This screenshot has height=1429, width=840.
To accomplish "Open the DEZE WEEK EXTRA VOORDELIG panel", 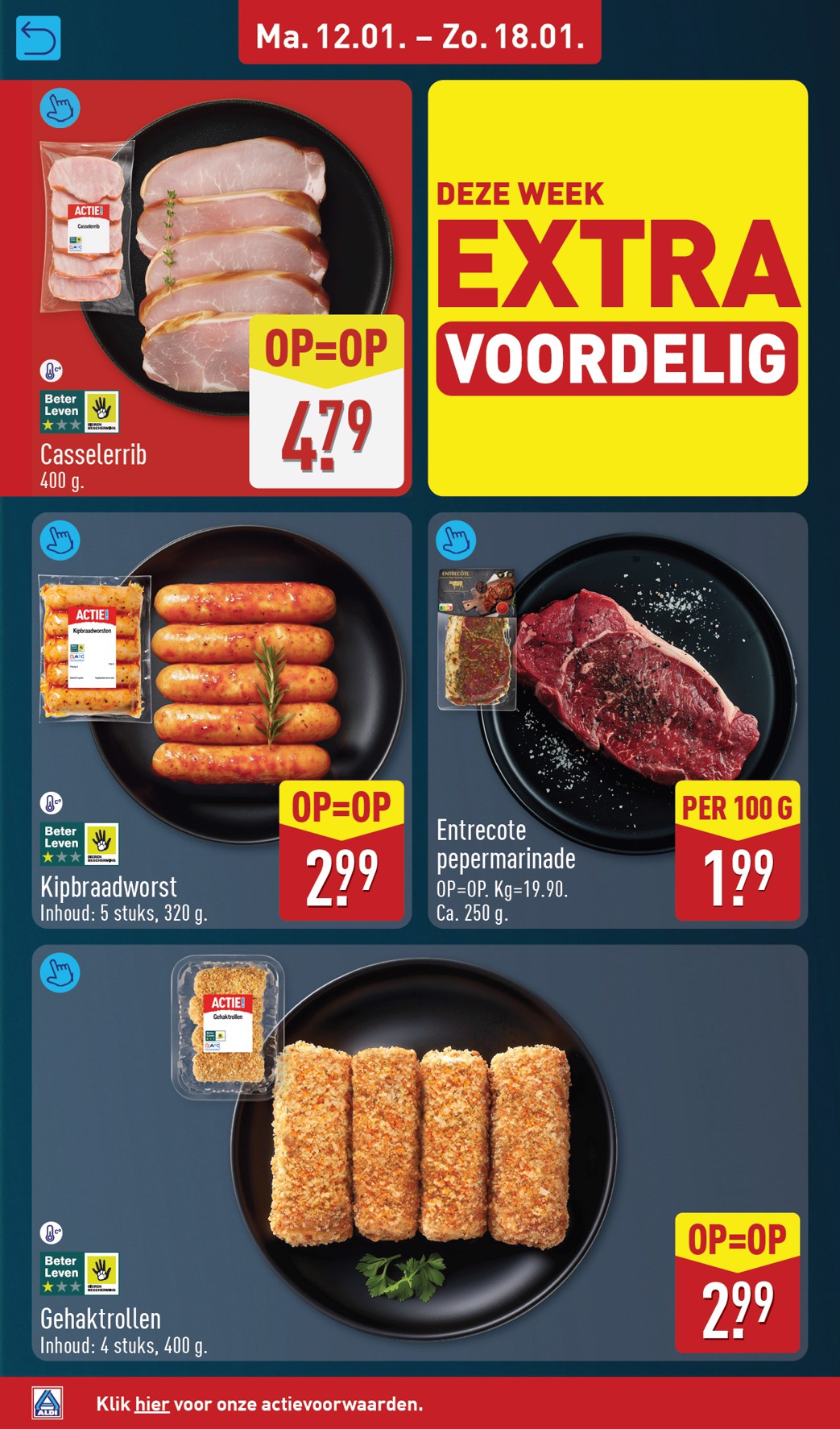I will point(616,286).
